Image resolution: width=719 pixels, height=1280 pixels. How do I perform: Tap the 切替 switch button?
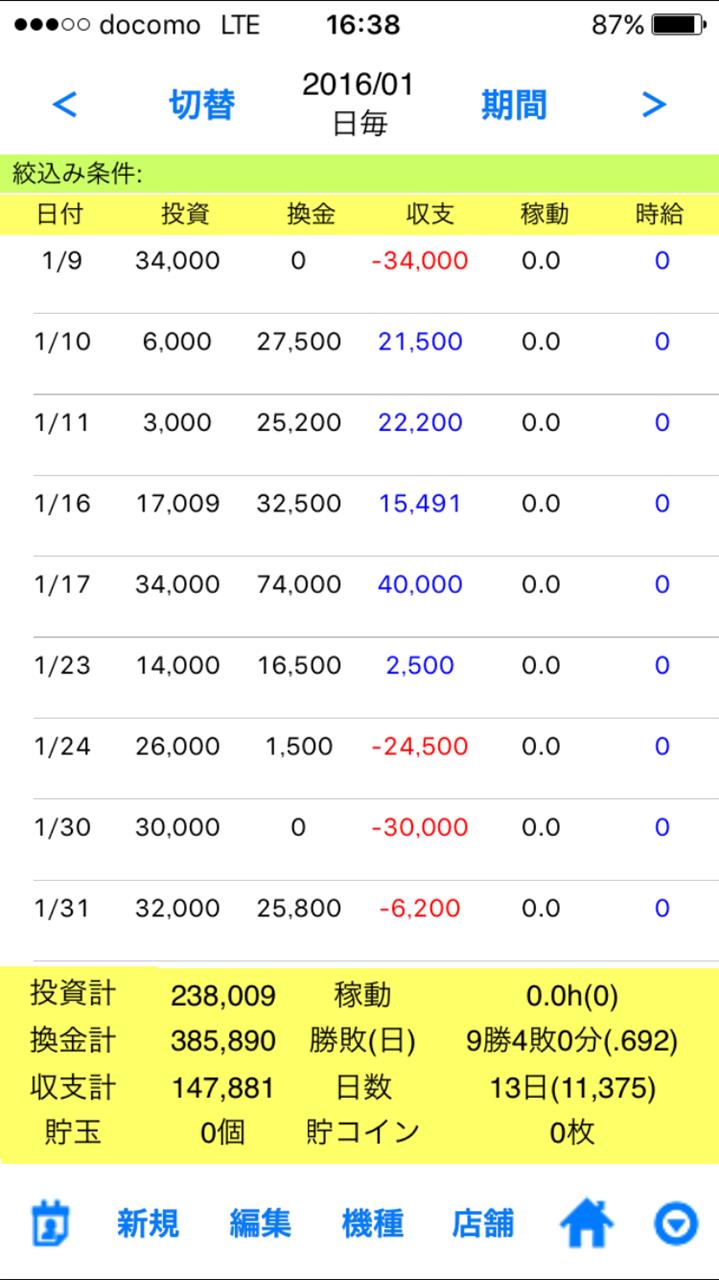[201, 105]
